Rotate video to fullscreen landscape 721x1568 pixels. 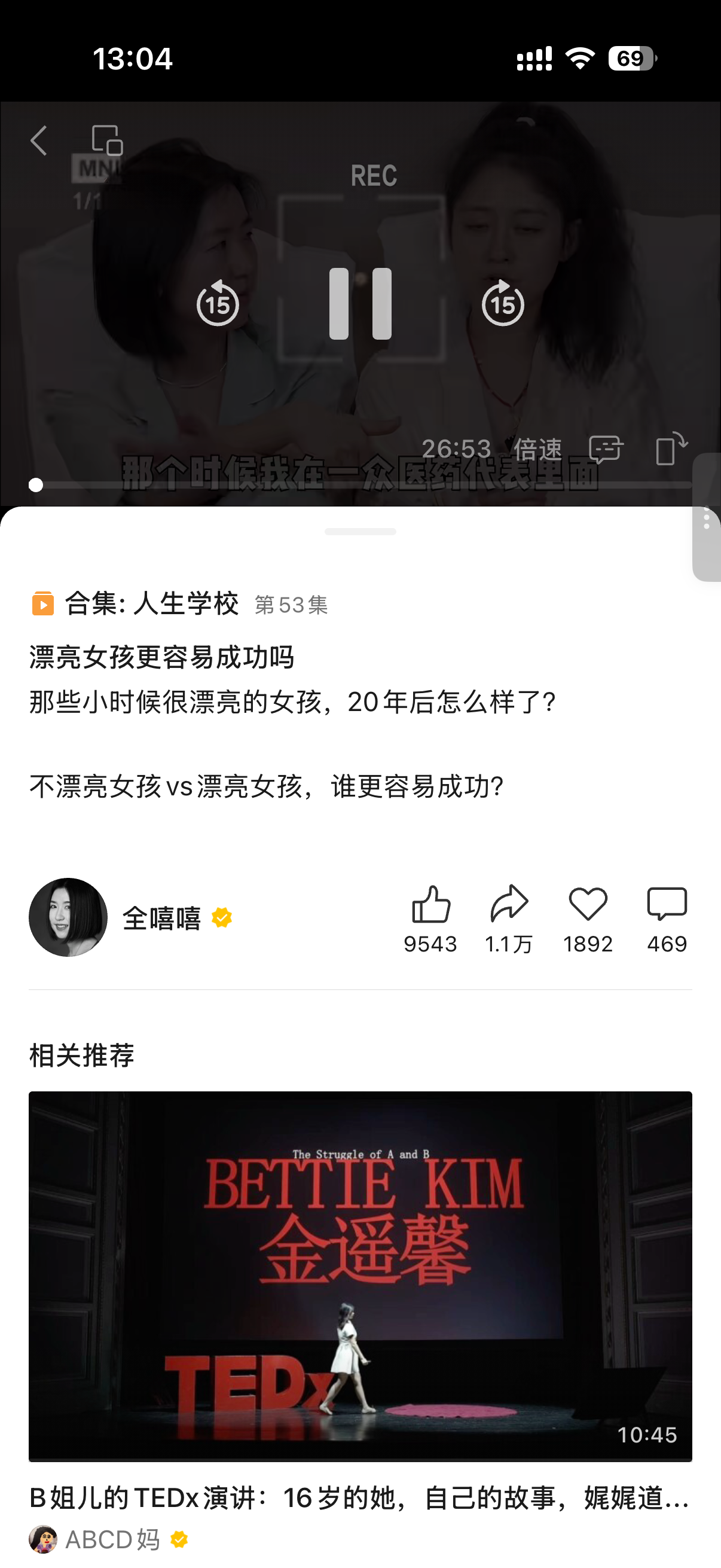coord(672,449)
